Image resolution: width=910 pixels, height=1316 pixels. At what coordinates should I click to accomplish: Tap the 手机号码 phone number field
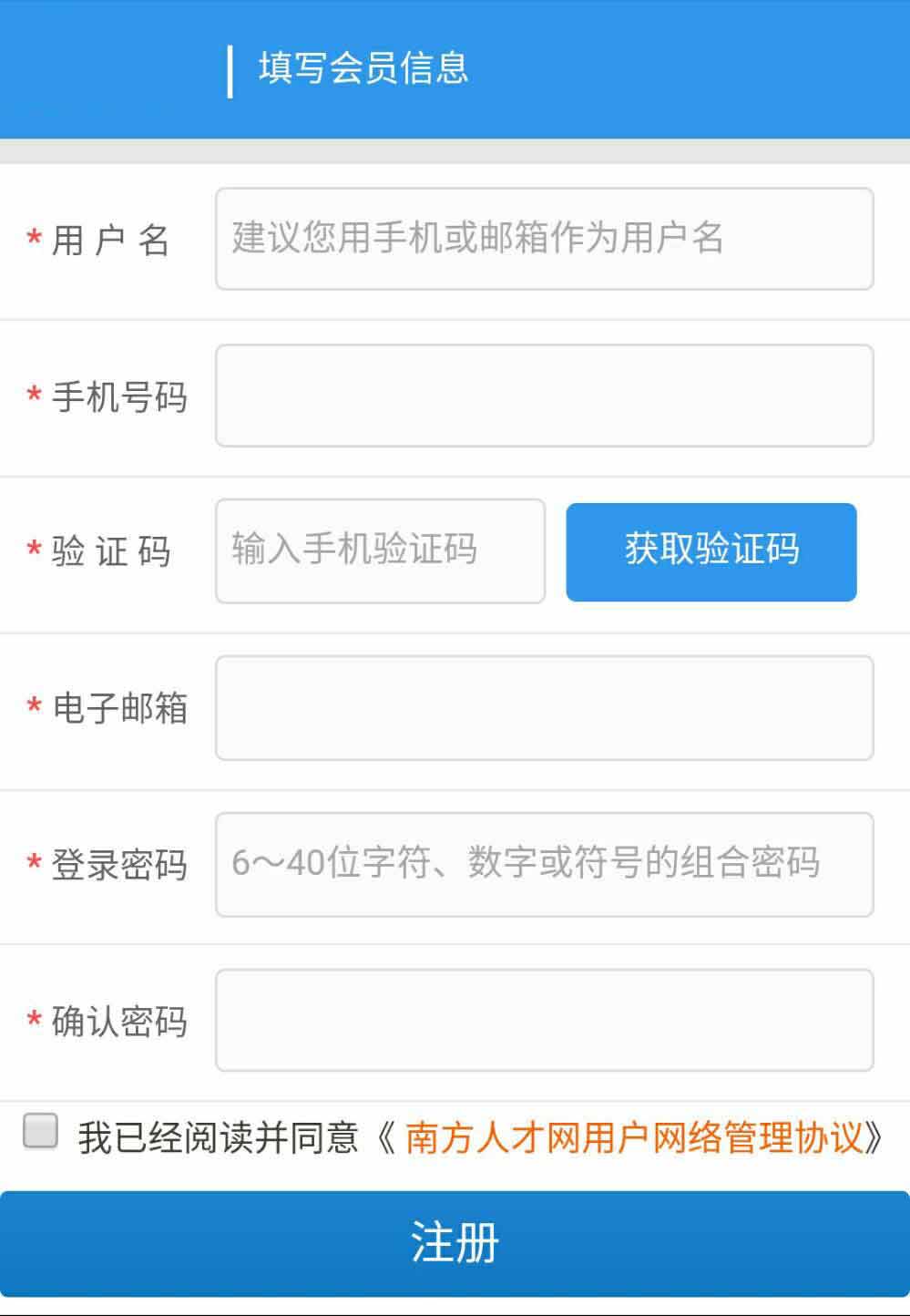pyautogui.click(x=544, y=396)
